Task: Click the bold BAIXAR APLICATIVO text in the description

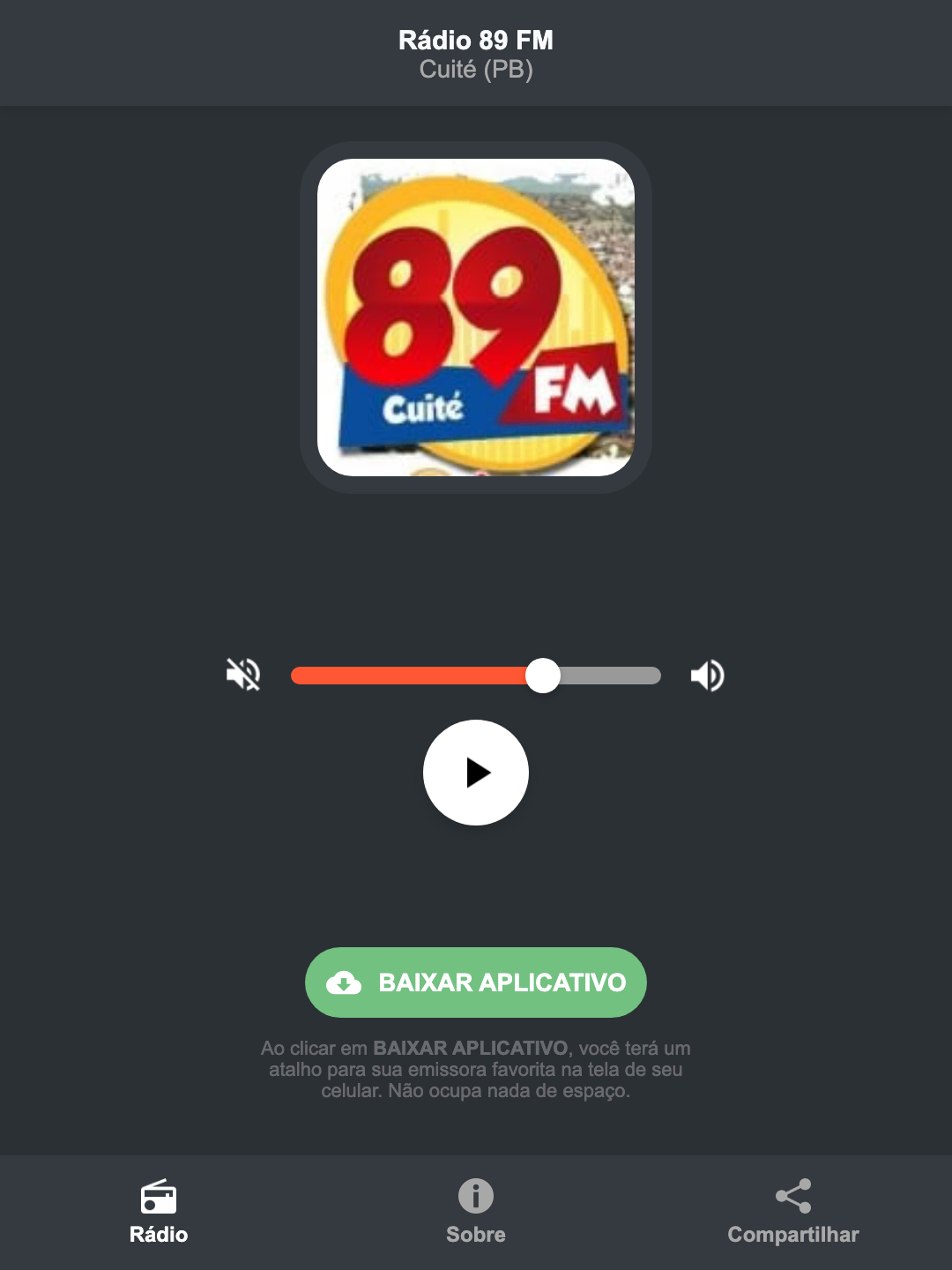Action: point(472,1049)
